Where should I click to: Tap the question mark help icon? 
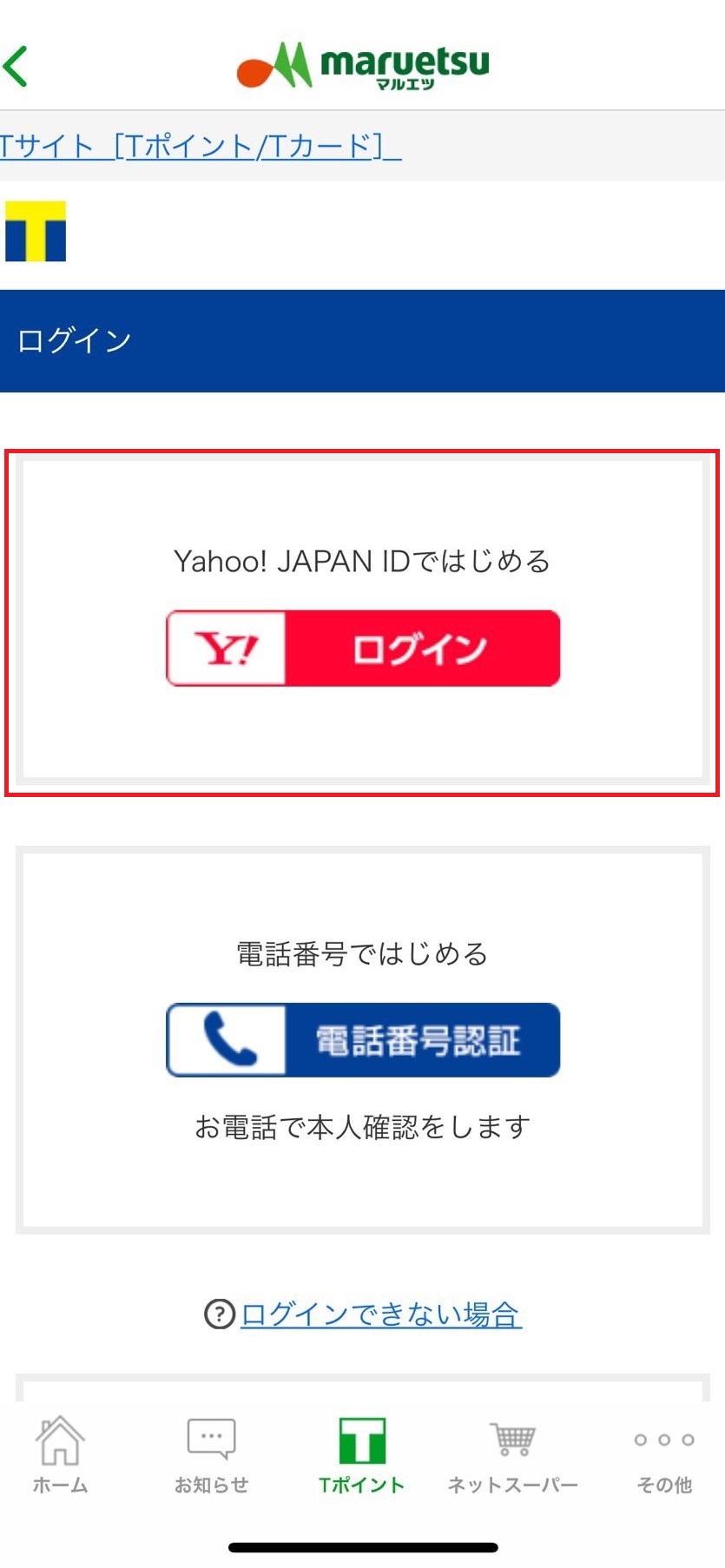point(220,1314)
